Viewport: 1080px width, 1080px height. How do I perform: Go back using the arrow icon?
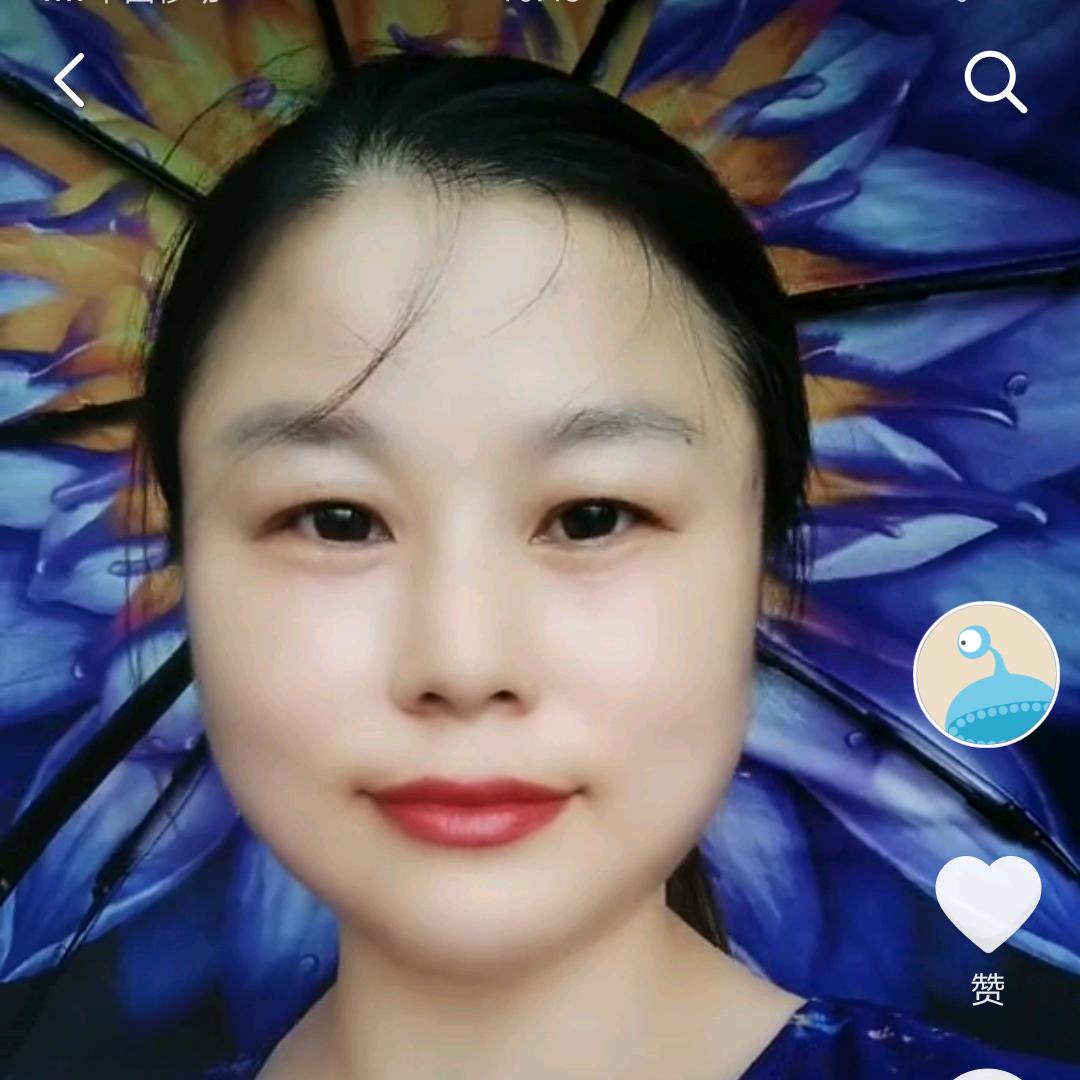pyautogui.click(x=69, y=81)
